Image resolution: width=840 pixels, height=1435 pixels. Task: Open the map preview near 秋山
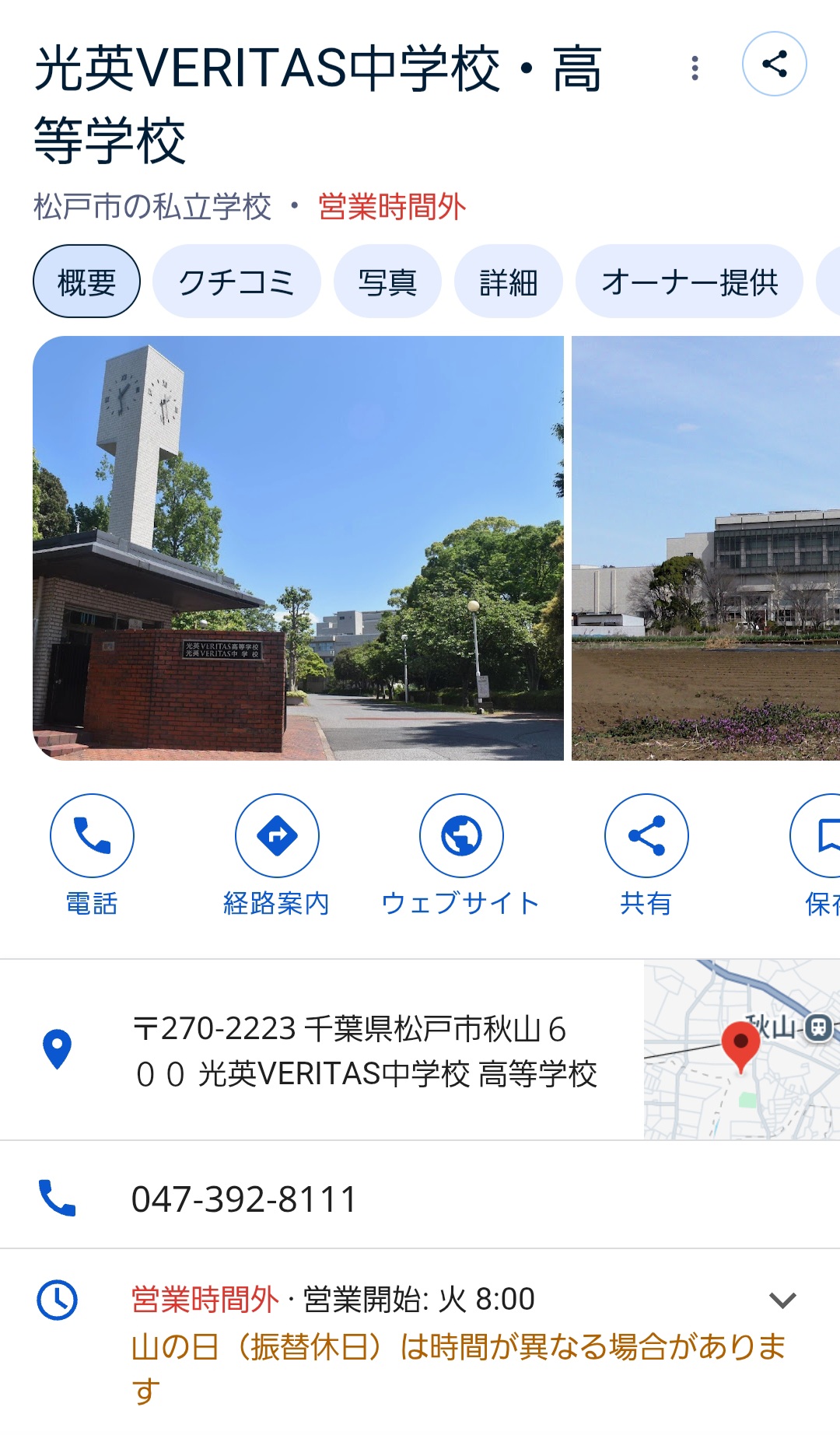click(741, 1050)
